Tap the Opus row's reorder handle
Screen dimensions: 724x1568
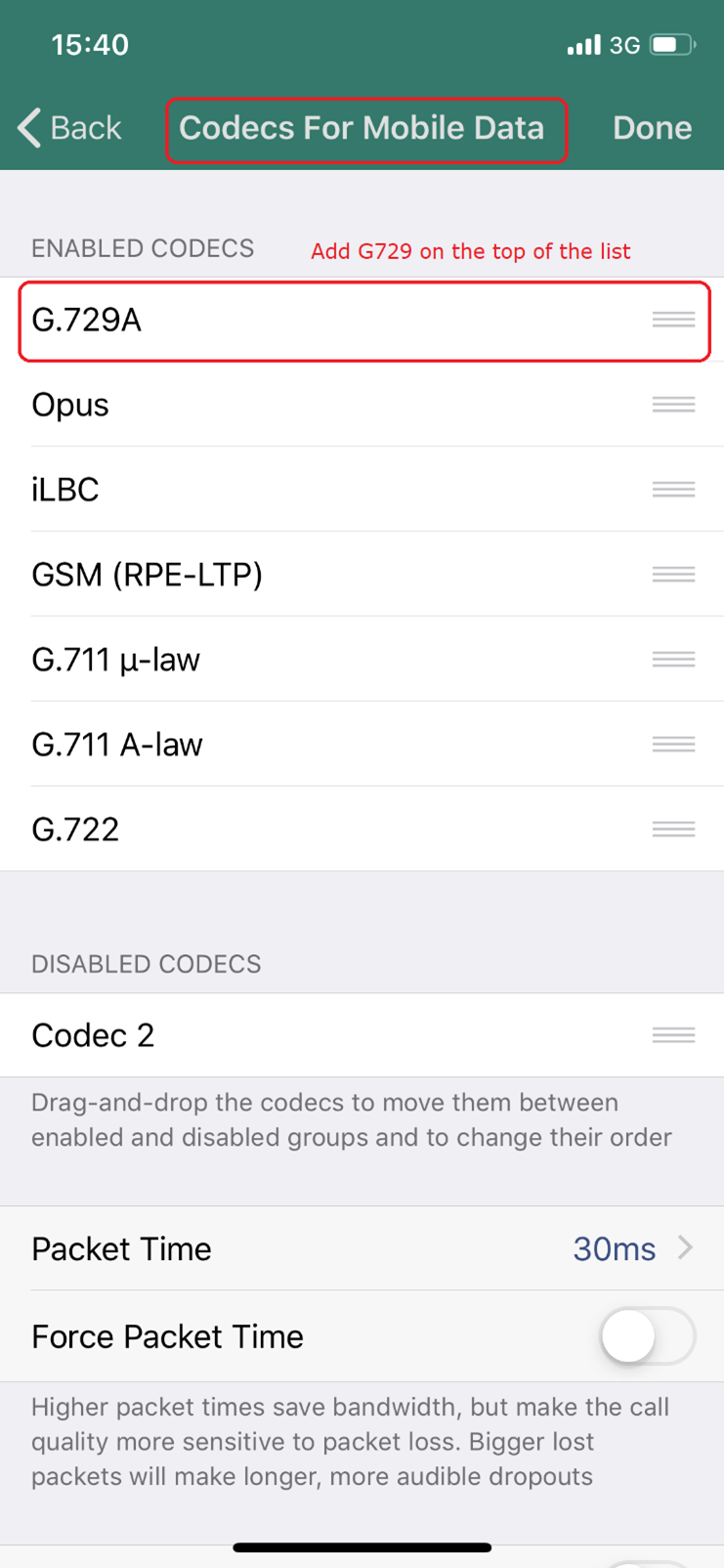tap(673, 404)
